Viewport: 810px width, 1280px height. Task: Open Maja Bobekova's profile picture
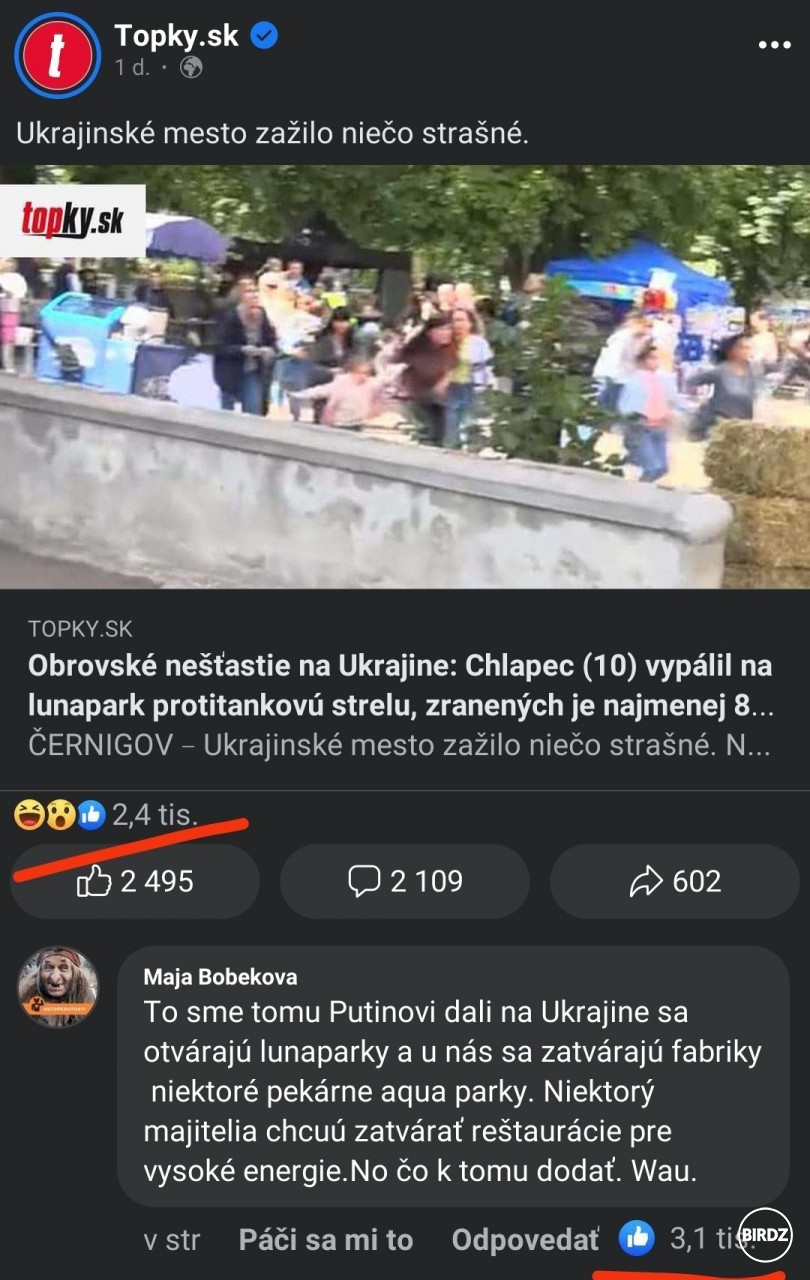58,987
